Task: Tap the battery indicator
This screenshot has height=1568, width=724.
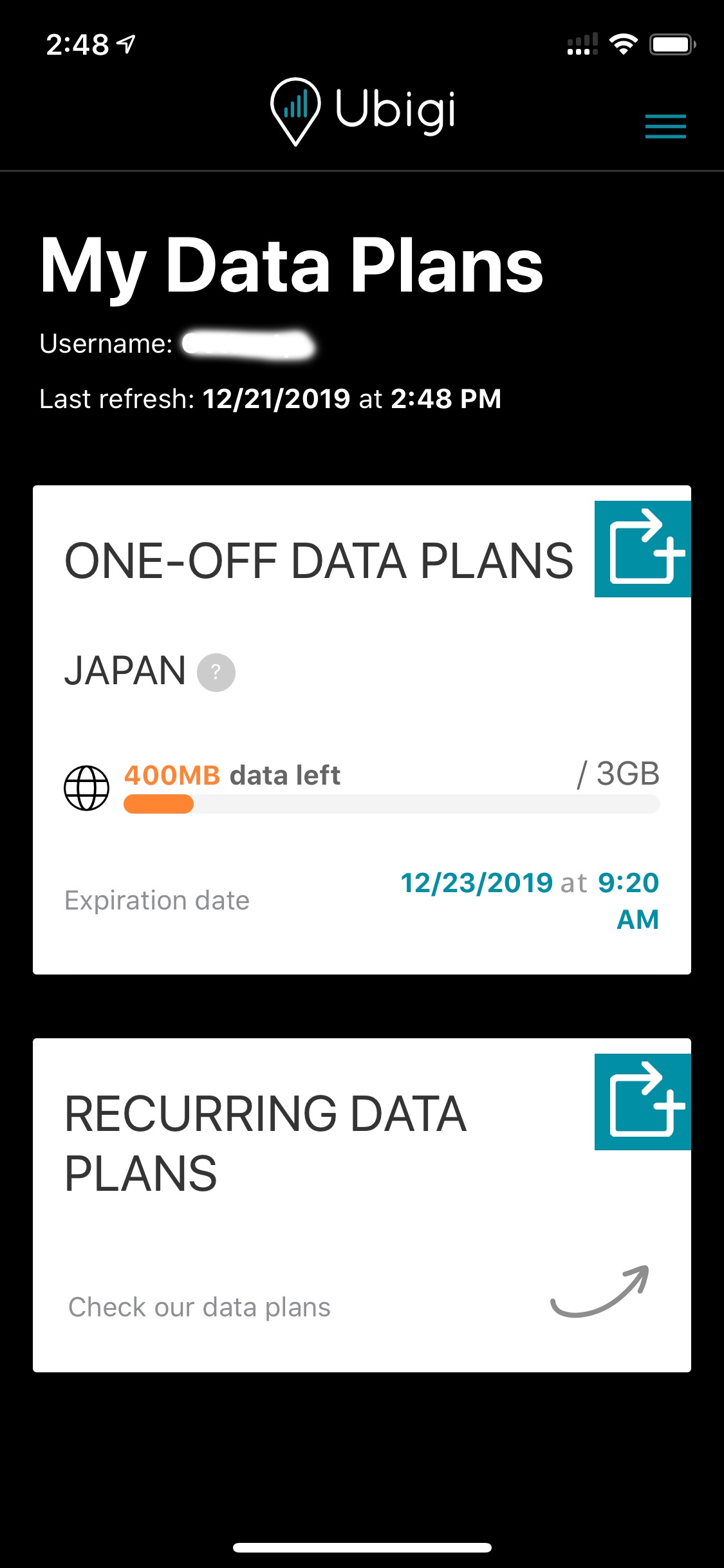Action: (669, 44)
